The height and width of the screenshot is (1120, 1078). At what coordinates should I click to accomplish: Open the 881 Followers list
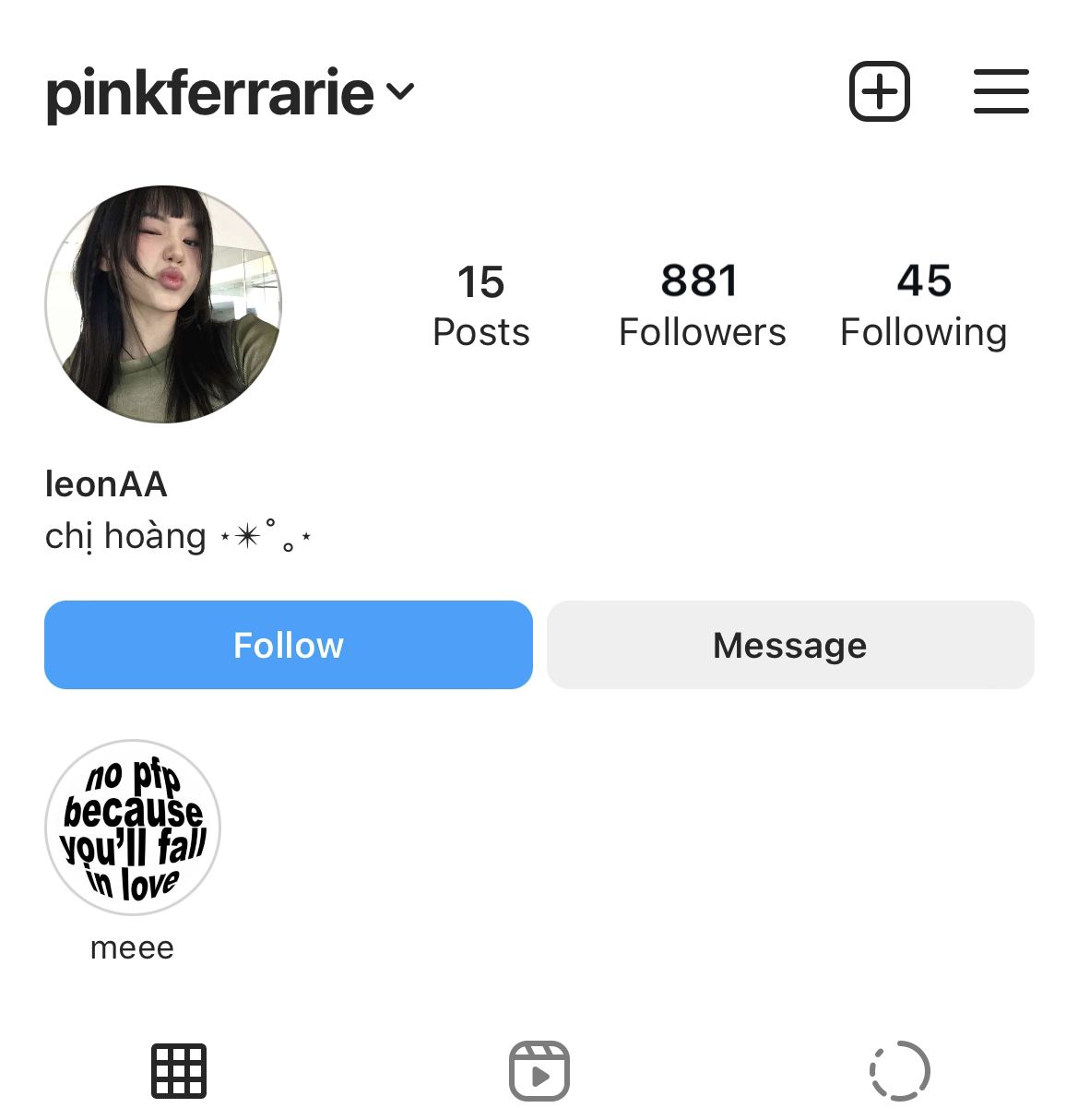[702, 305]
